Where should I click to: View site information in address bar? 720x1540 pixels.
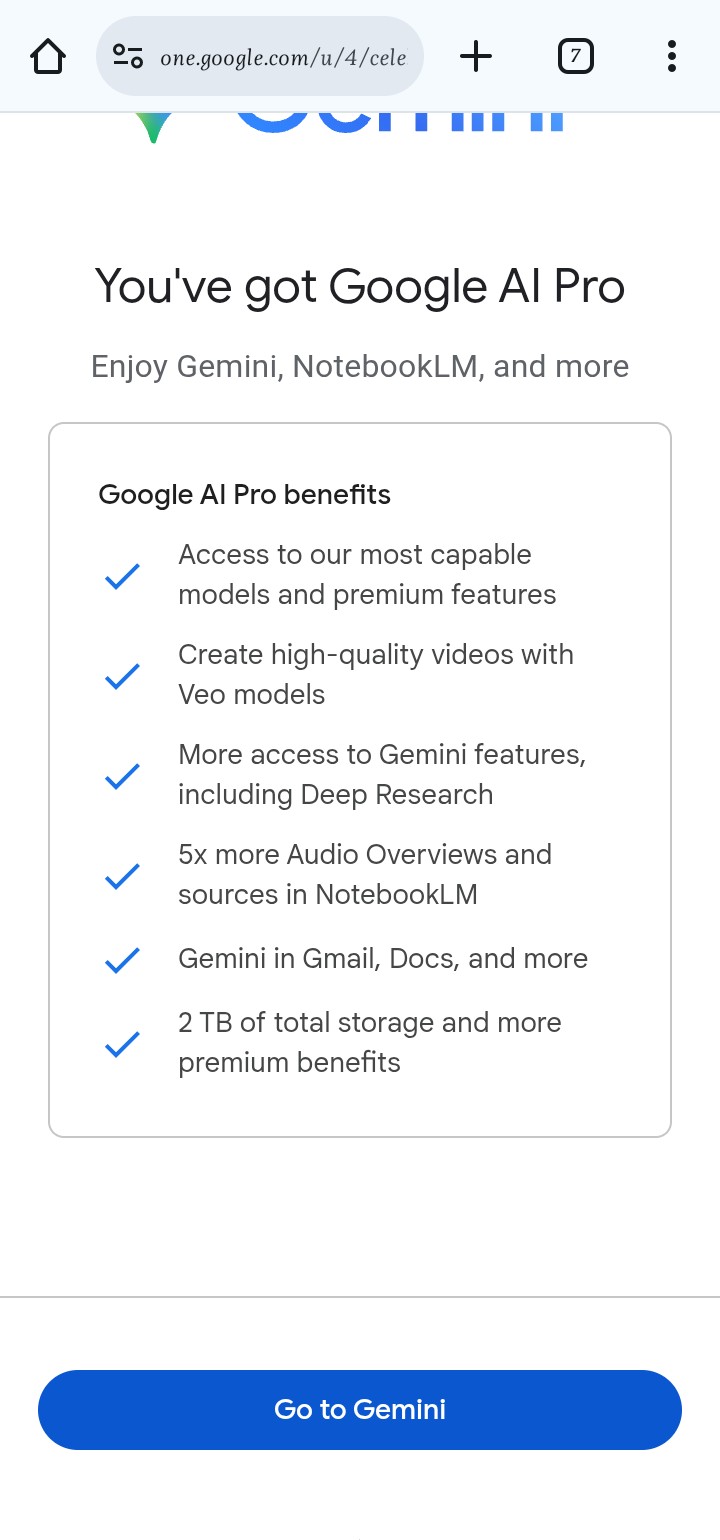(x=128, y=56)
